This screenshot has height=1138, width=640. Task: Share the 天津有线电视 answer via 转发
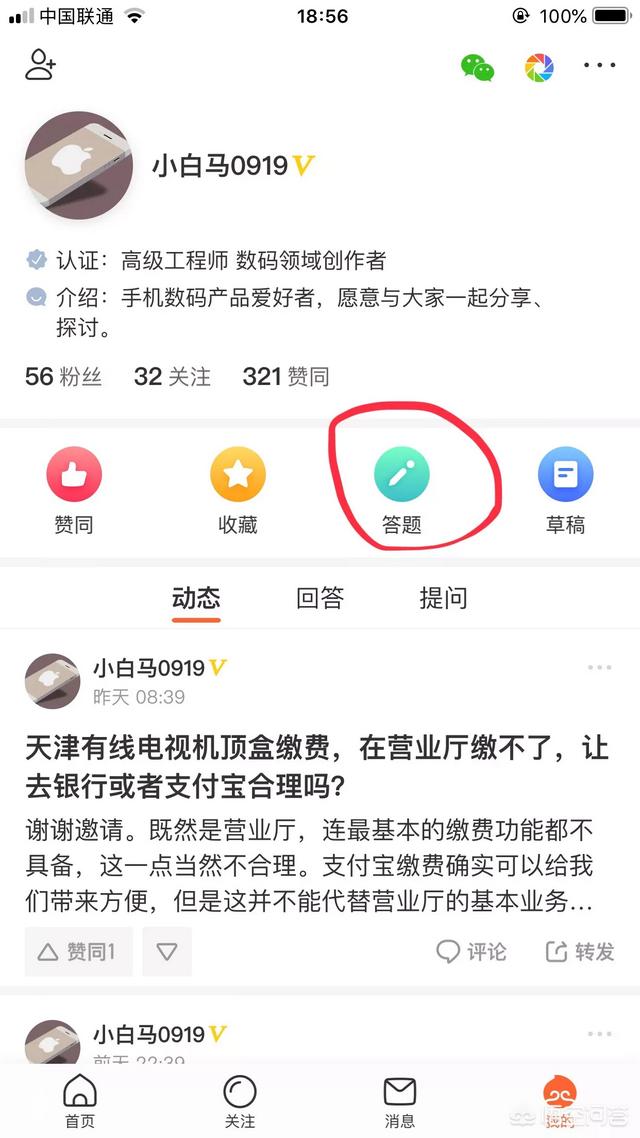(580, 952)
